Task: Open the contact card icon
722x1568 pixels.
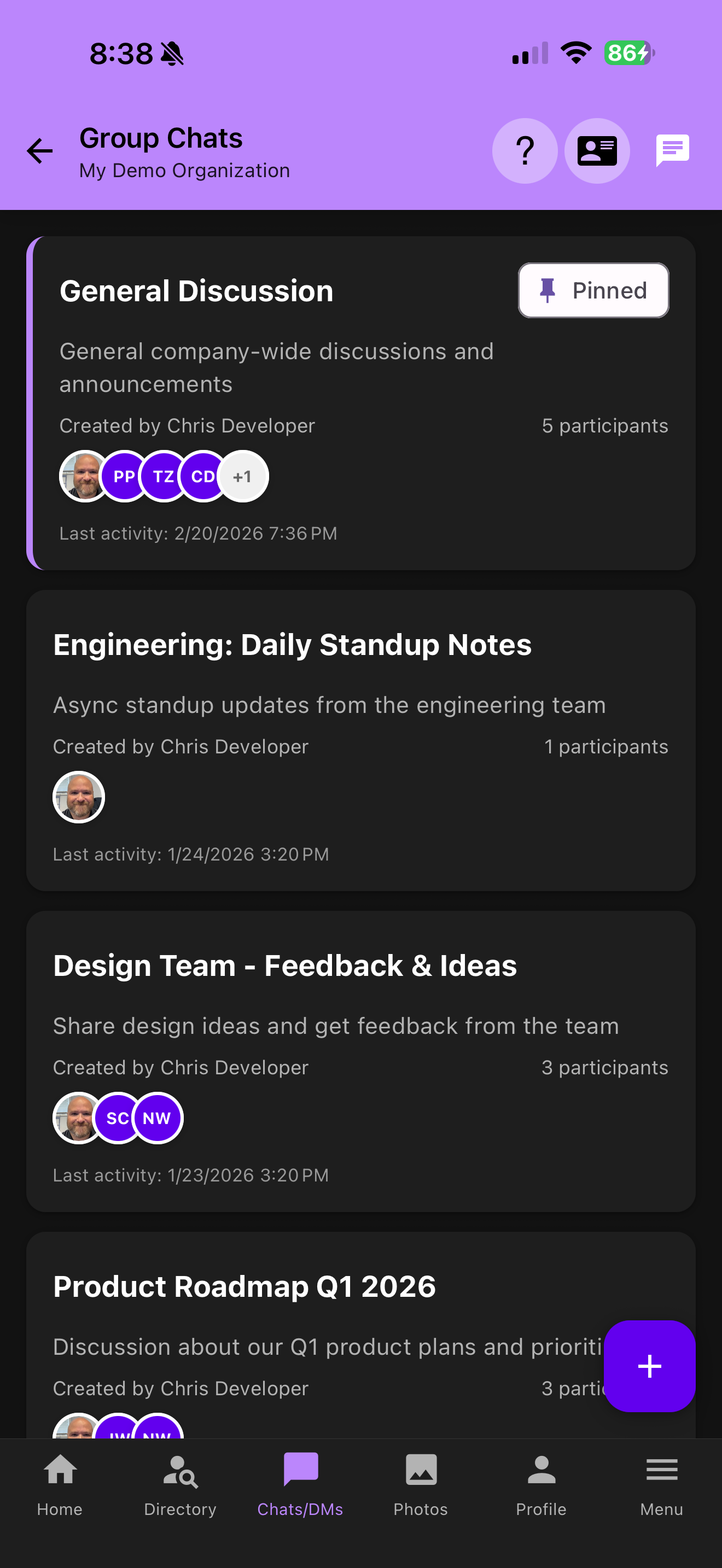Action: (x=596, y=151)
